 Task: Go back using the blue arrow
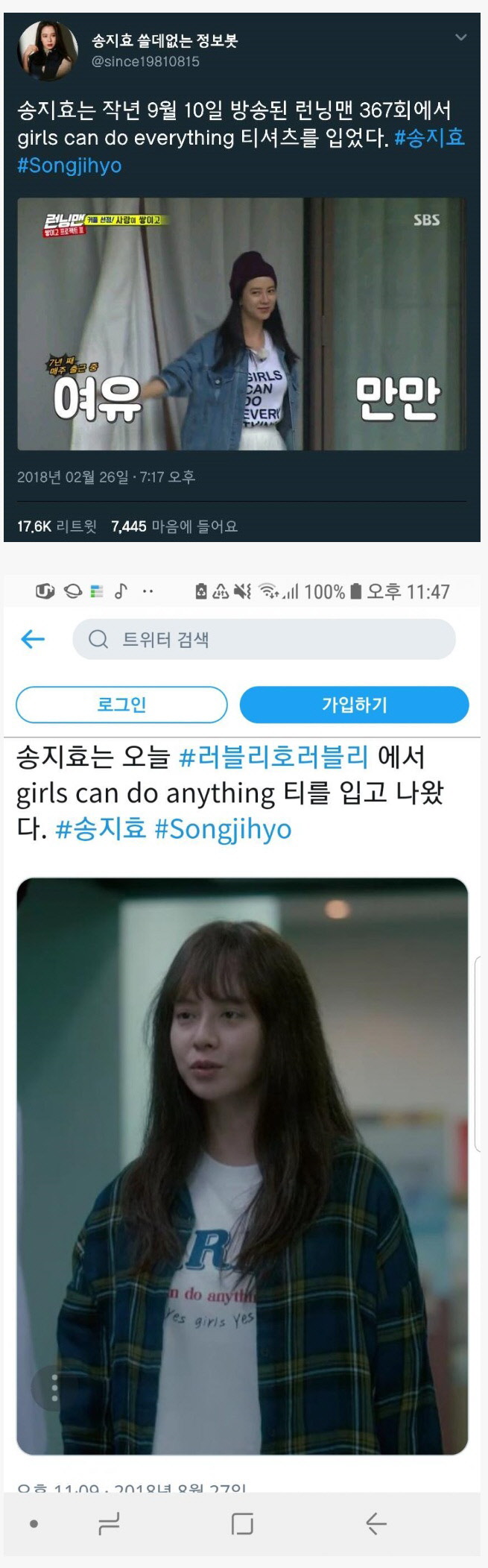[33, 639]
